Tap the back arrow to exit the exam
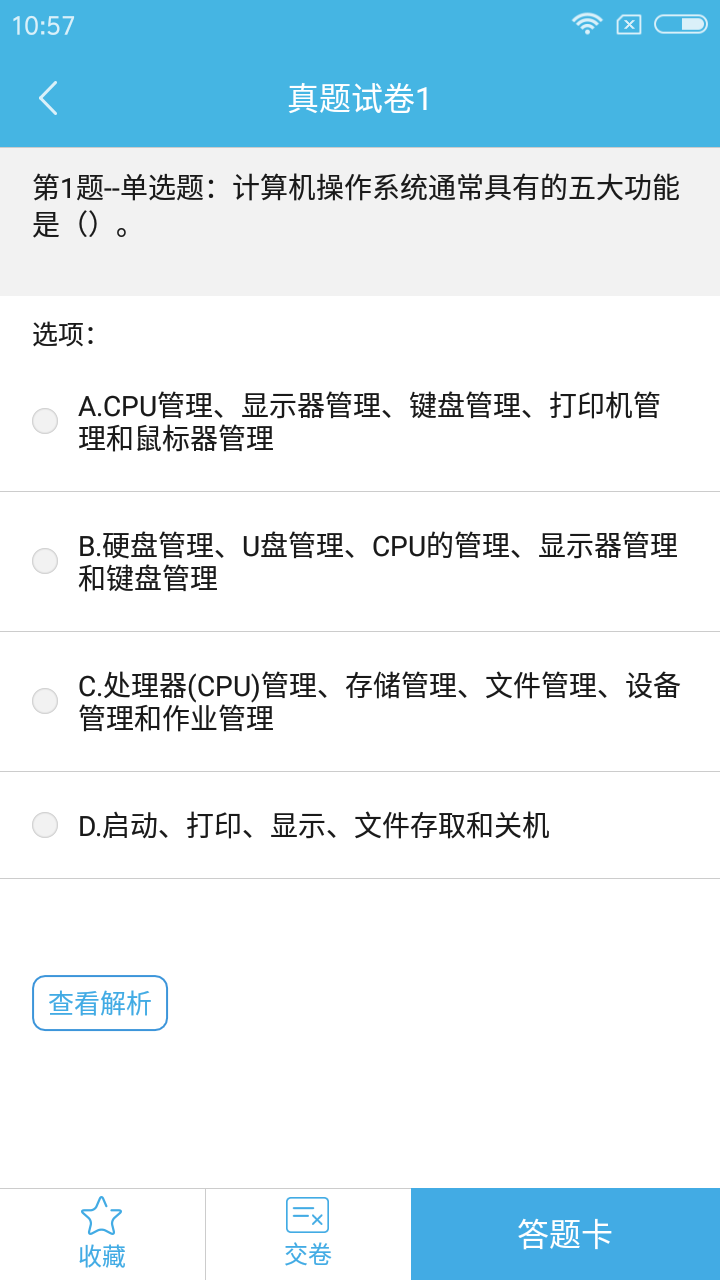 pos(47,98)
